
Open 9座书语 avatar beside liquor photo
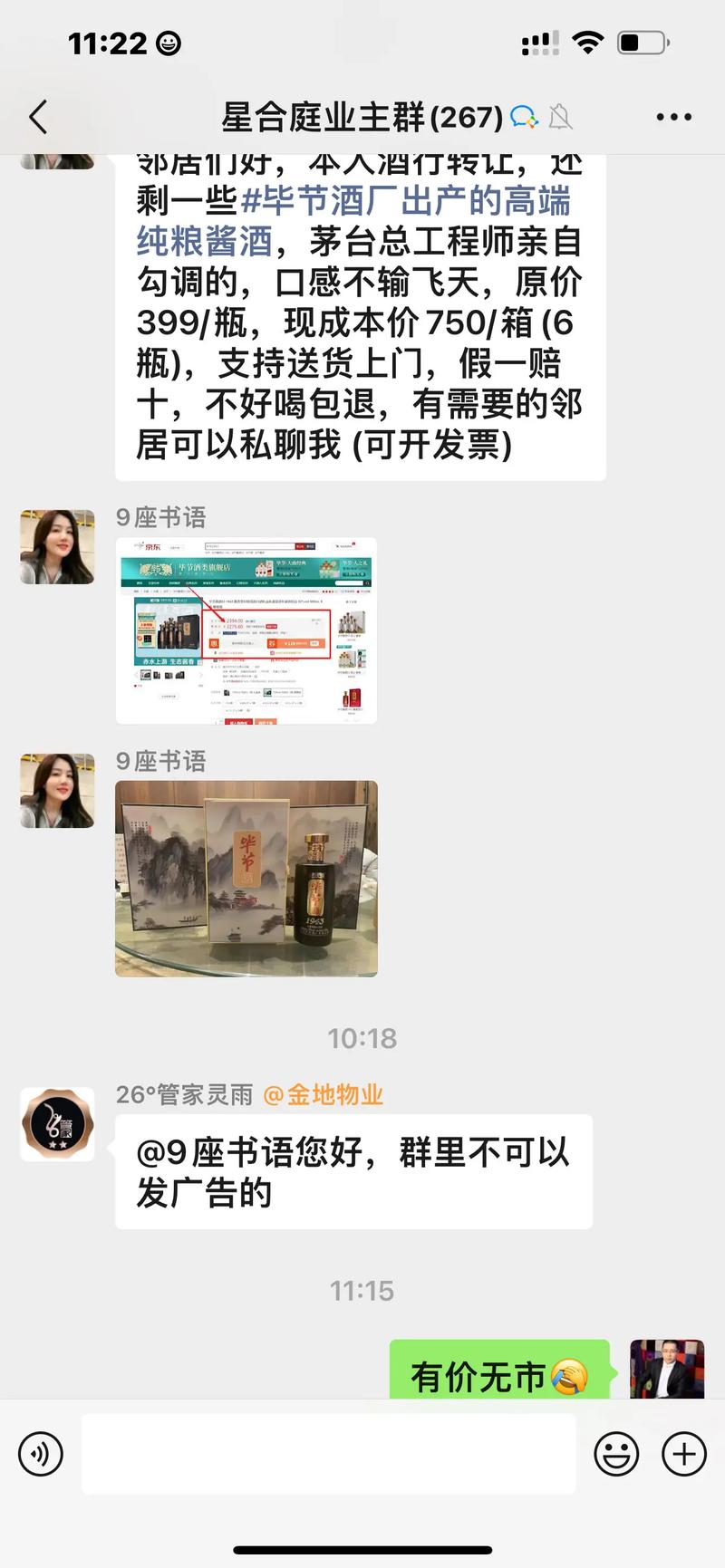click(57, 790)
